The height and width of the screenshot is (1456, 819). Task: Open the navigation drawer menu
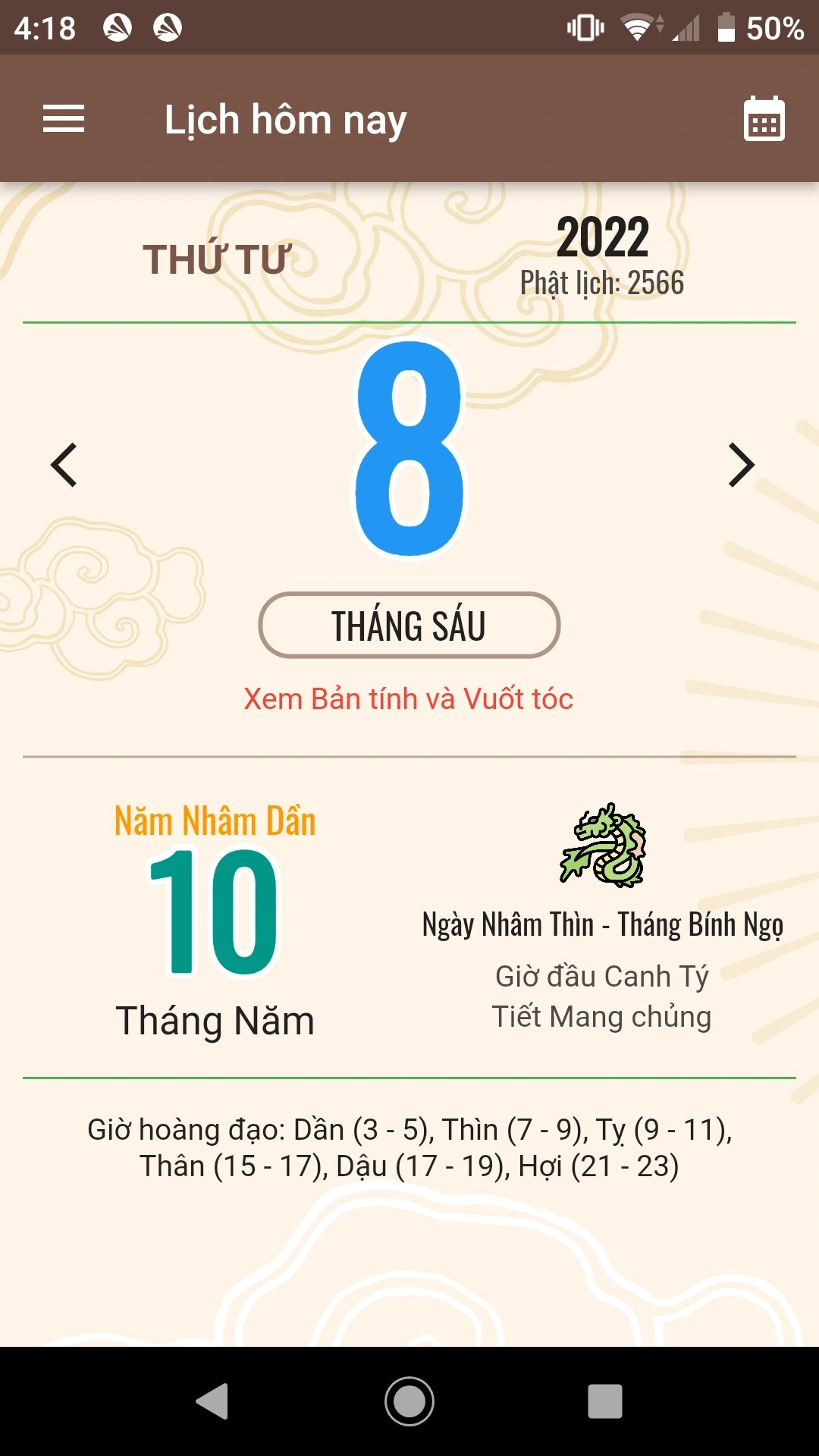pos(63,118)
